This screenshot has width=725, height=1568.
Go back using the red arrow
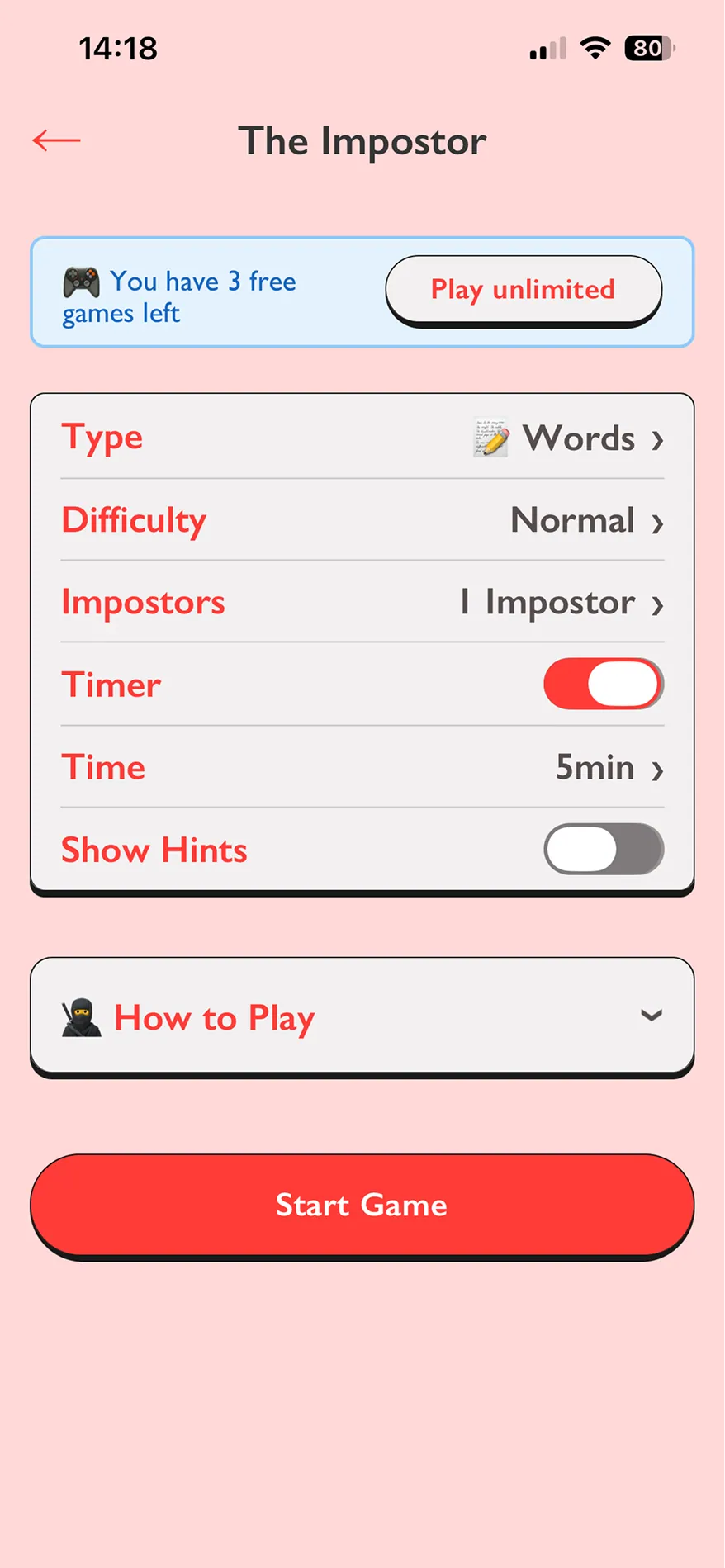tap(56, 140)
